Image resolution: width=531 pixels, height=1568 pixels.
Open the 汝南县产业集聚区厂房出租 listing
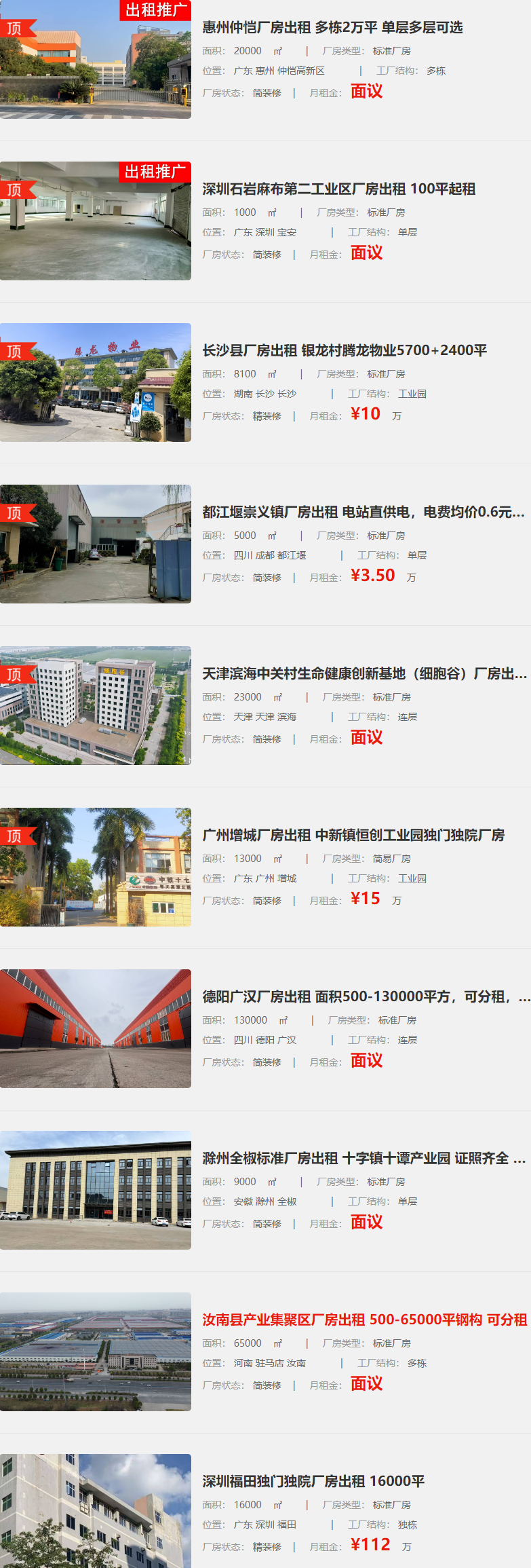[x=363, y=1320]
